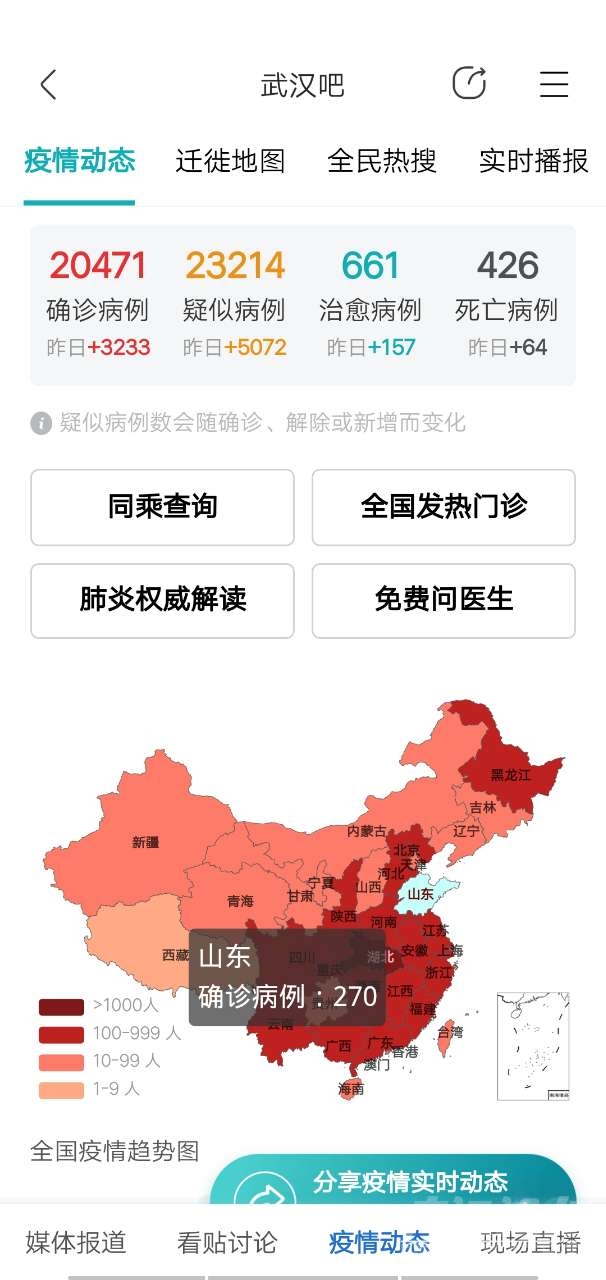Screen dimensions: 606x1280
Task: Switch to 媒体报道 in bottom bar
Action: [76, 1242]
